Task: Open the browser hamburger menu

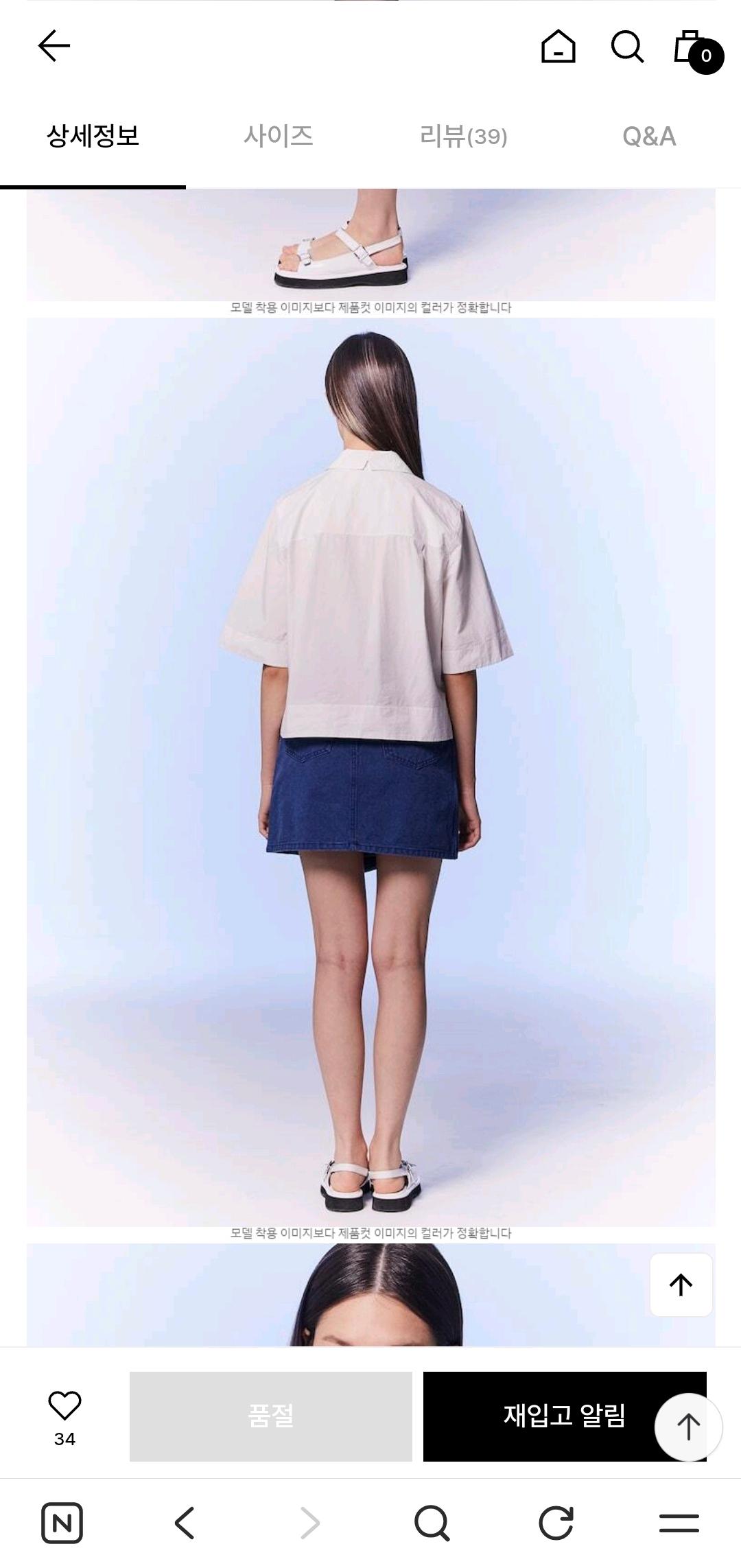Action: (x=679, y=1523)
